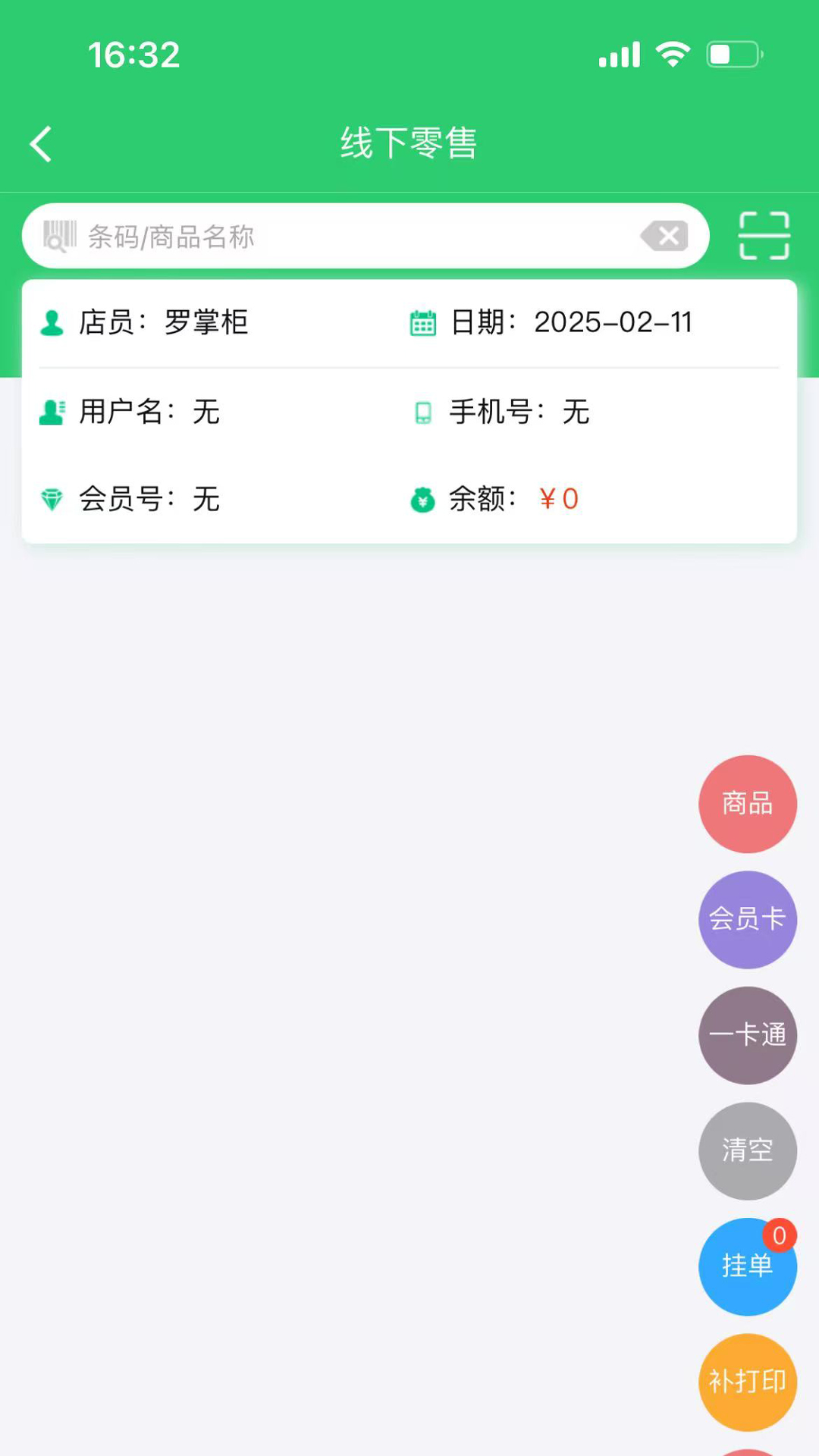The height and width of the screenshot is (1456, 819).
Task: Go back from 线下零售 page
Action: tap(42, 144)
